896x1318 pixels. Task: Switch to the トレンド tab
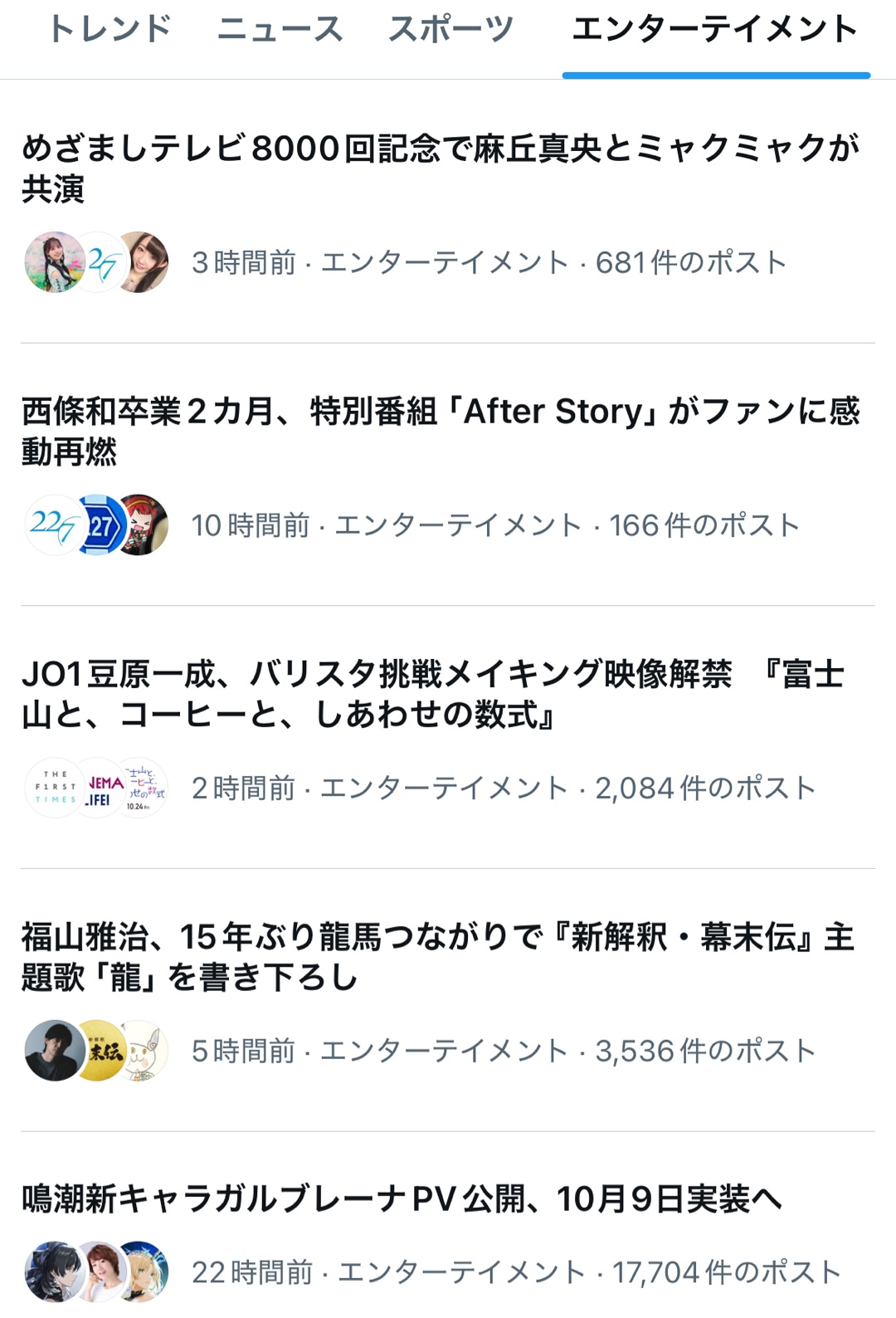(110, 30)
